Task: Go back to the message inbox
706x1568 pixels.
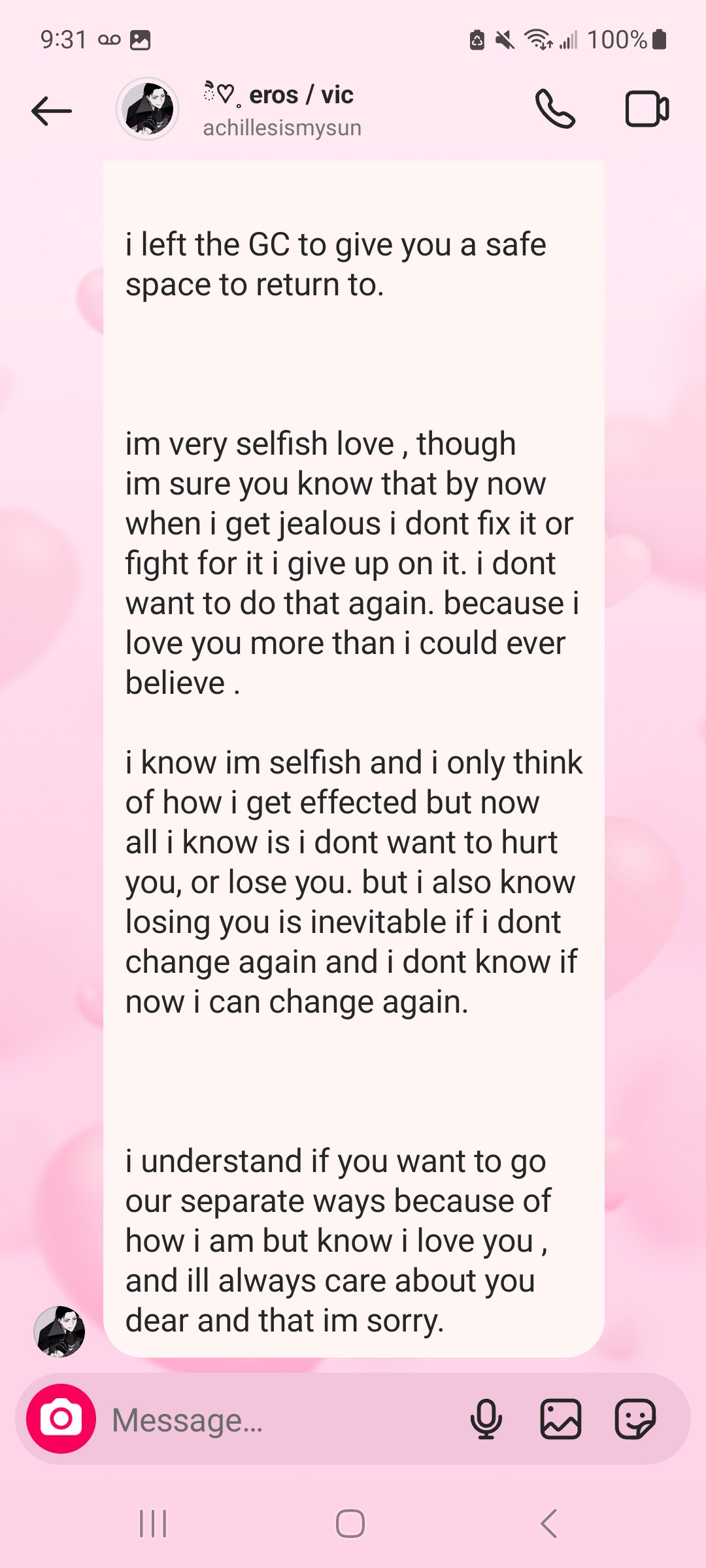Action: coord(51,110)
